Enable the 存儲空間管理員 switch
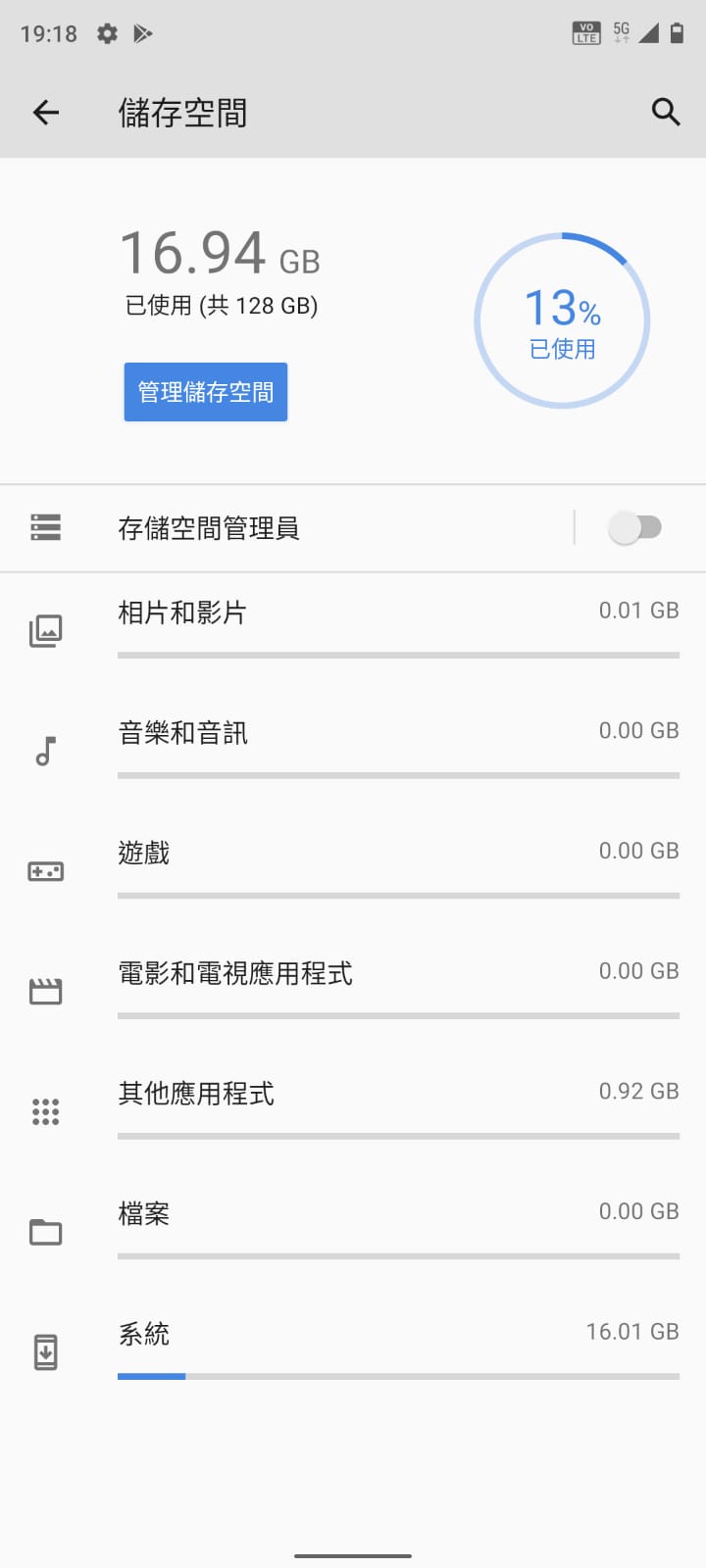 (x=634, y=528)
